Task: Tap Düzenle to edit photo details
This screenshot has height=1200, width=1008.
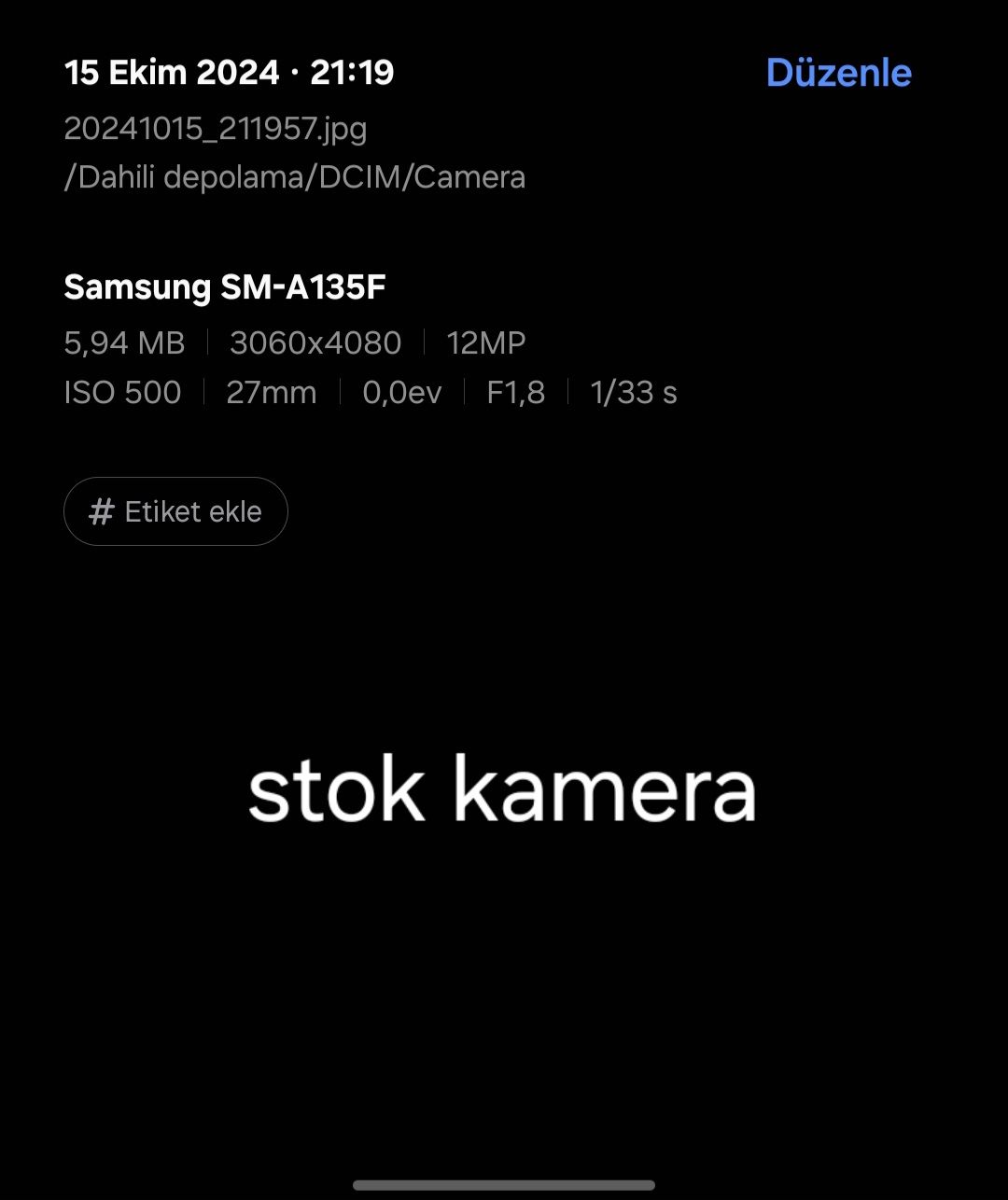Action: [x=838, y=73]
